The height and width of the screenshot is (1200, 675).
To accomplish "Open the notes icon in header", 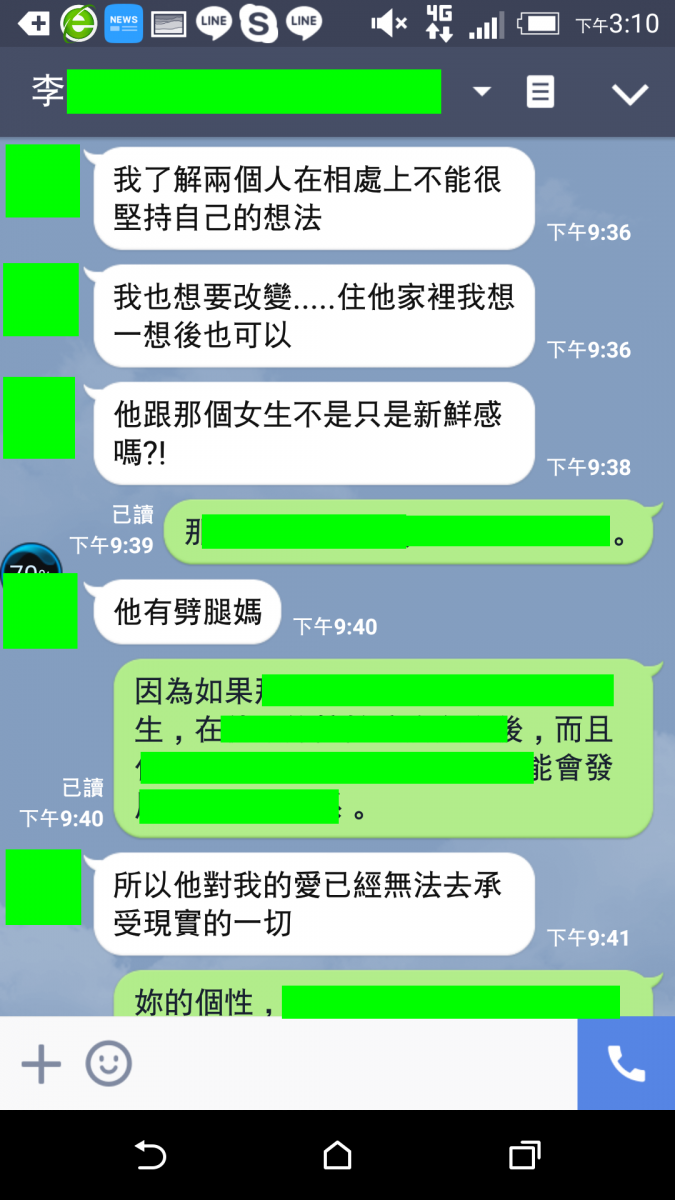I will pyautogui.click(x=540, y=93).
